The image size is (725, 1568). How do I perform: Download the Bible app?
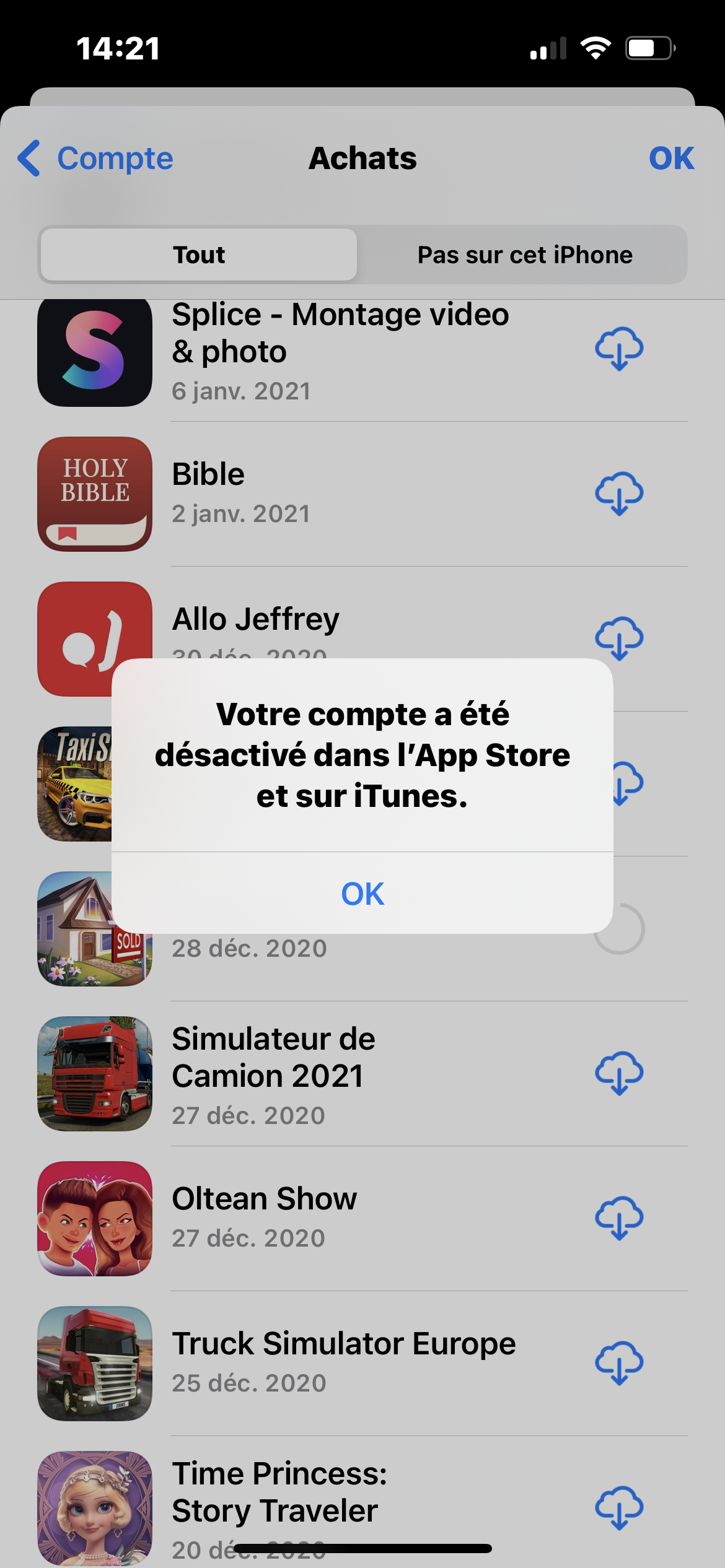click(x=619, y=494)
